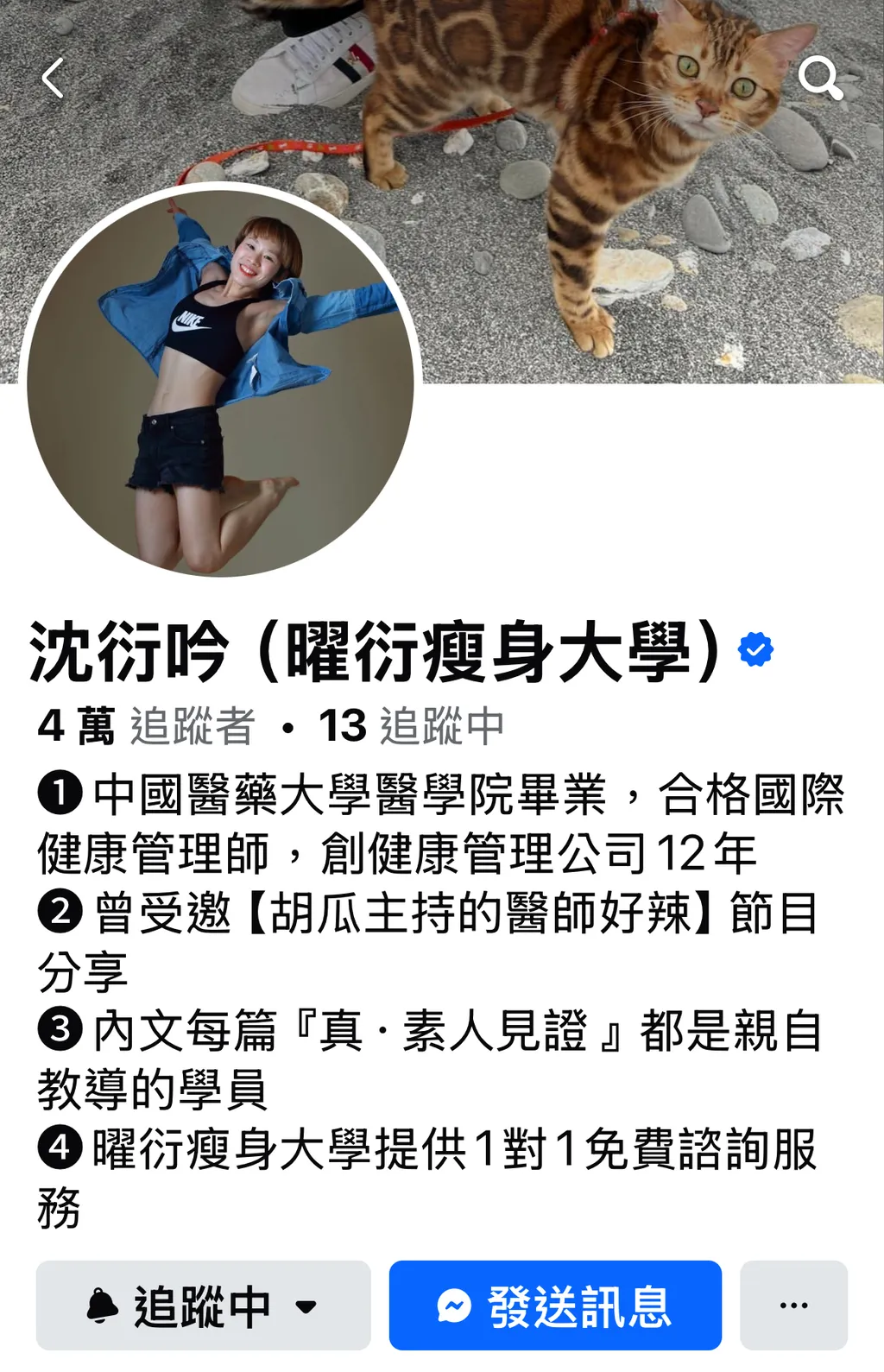Viewport: 884px width, 1372px height.
Task: View the 13 追蹤中 following list
Action: [x=412, y=726]
